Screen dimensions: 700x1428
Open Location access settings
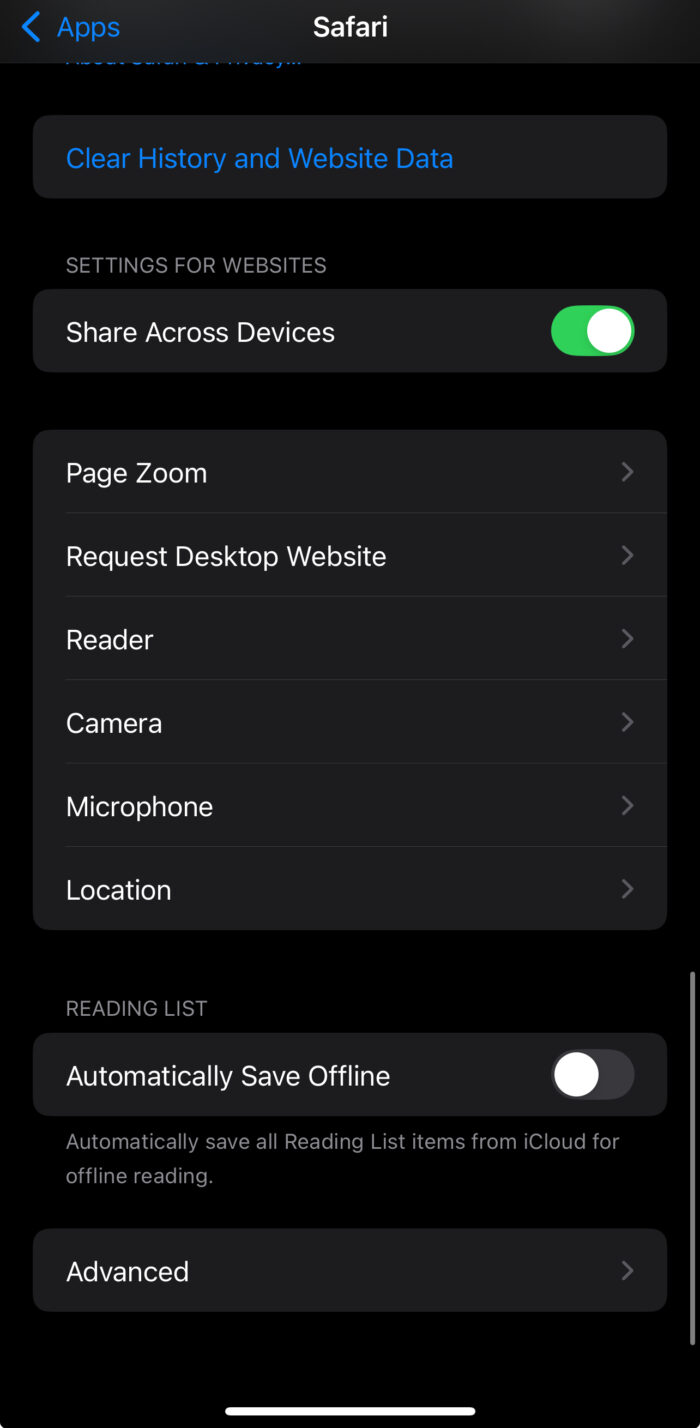coord(350,890)
